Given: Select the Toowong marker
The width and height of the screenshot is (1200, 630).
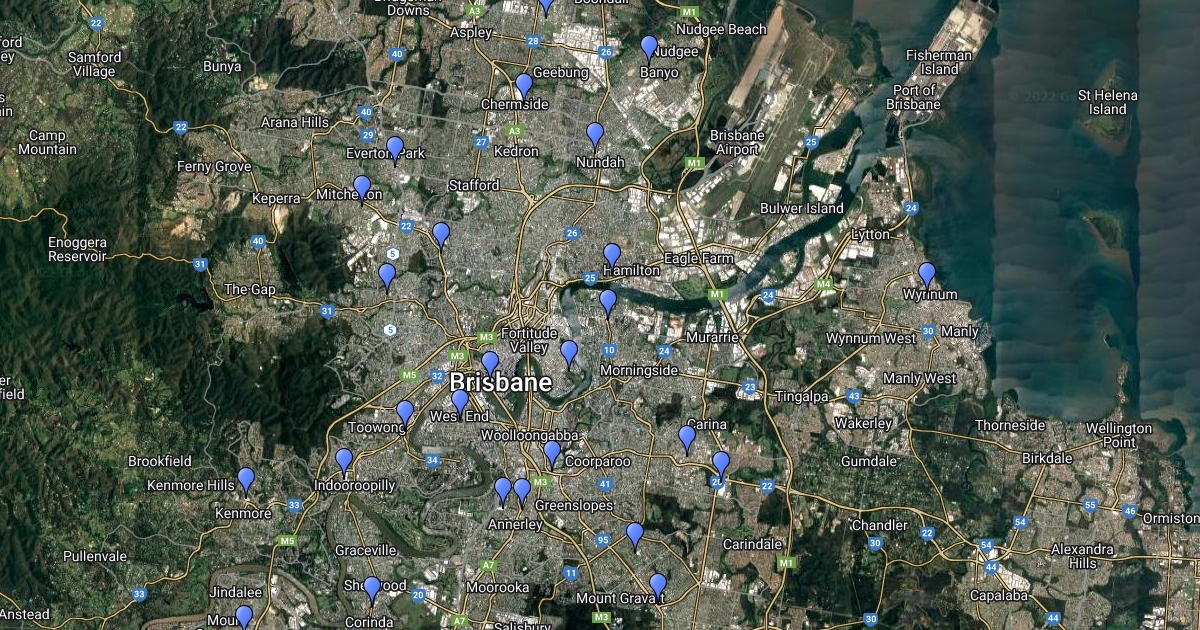Looking at the screenshot, I should point(405,412).
